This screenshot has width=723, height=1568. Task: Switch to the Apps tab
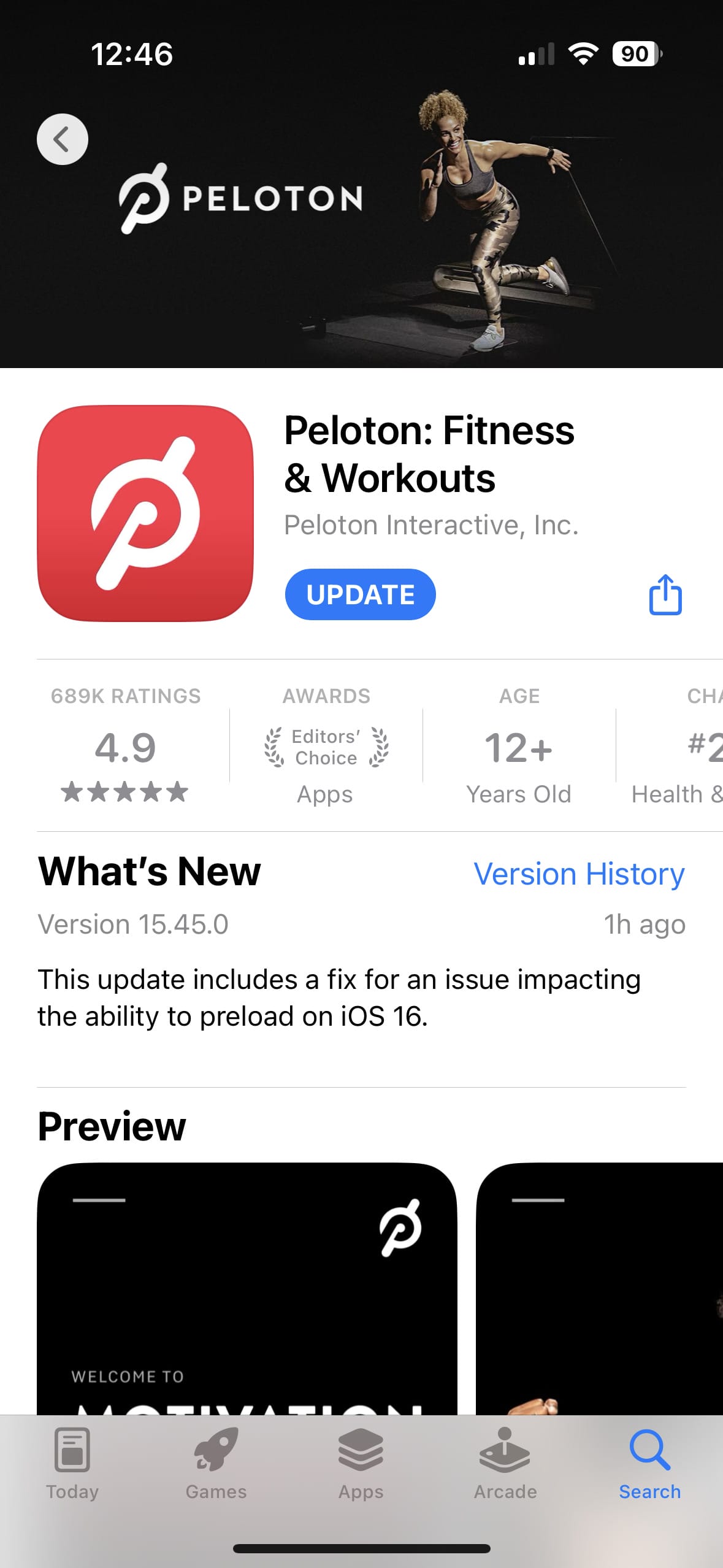361,1464
